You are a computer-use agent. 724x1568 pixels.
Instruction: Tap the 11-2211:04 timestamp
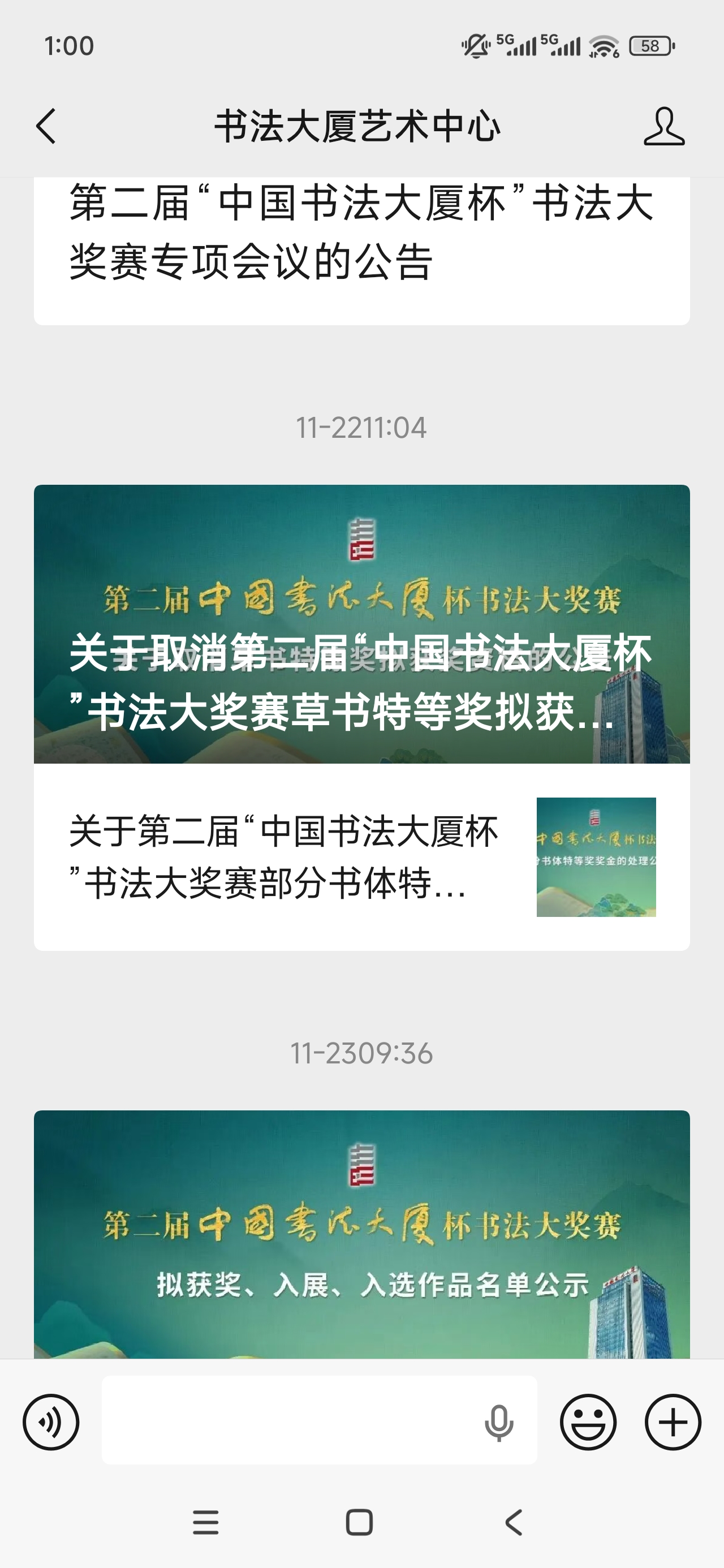(361, 426)
